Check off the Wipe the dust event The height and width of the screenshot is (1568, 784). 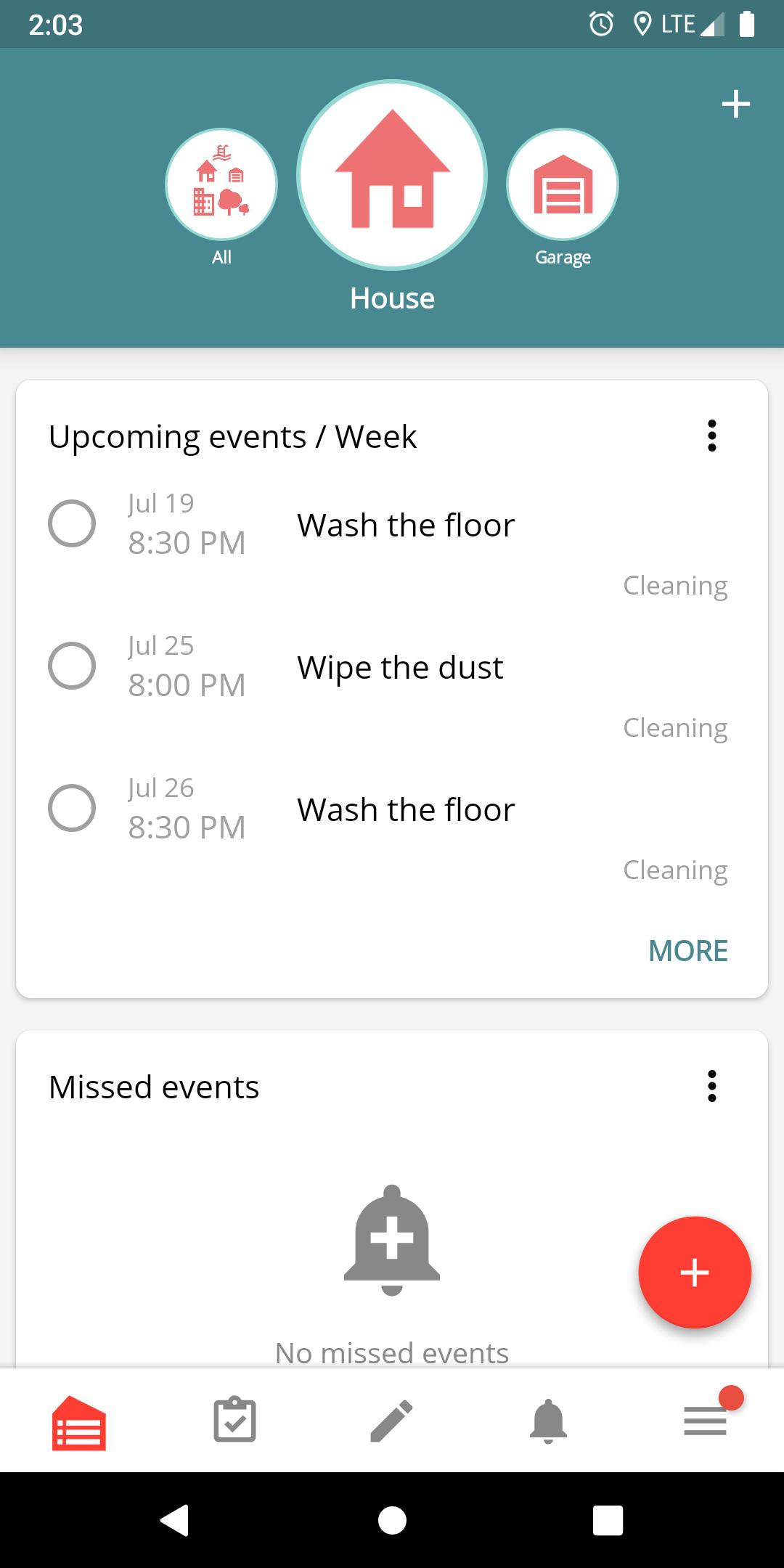[x=70, y=666]
